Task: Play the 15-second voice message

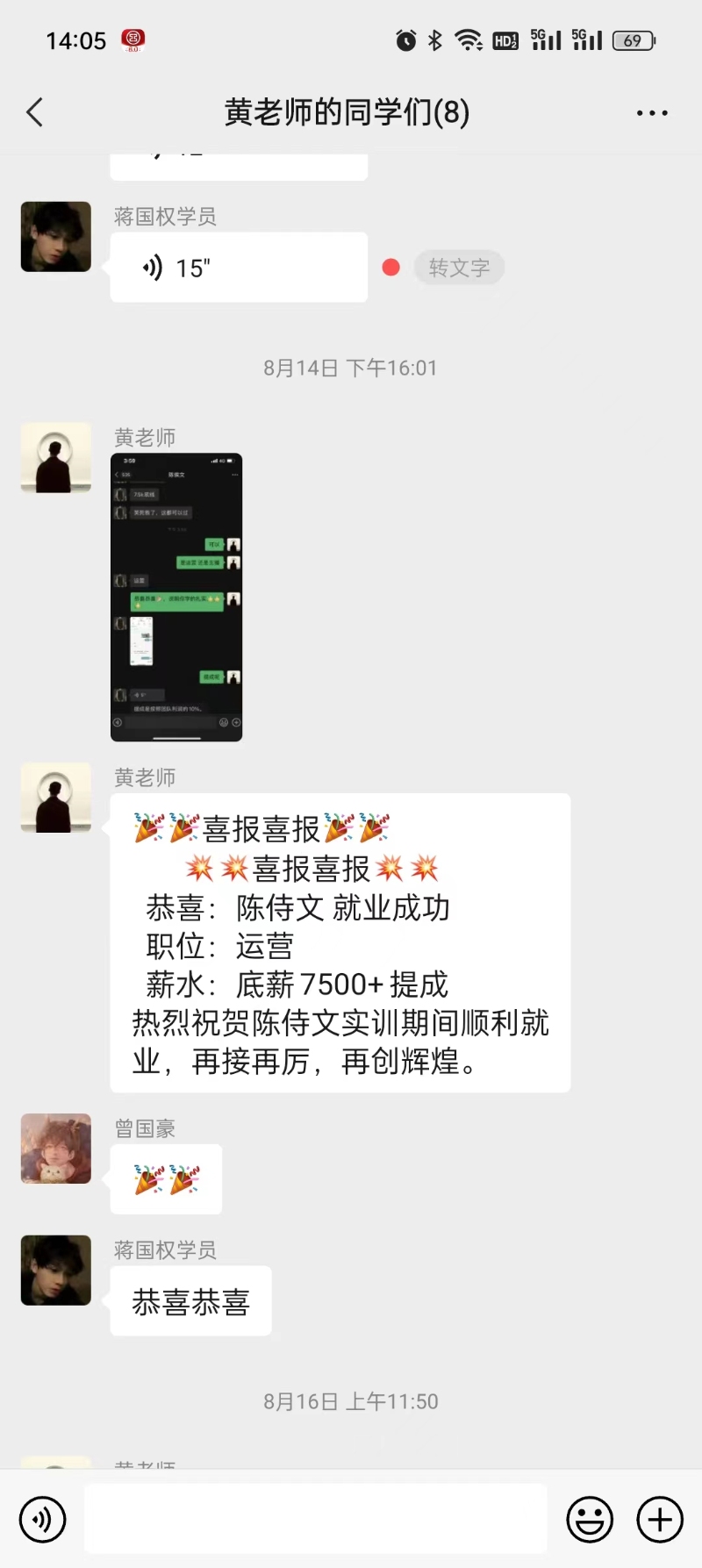Action: (x=238, y=268)
